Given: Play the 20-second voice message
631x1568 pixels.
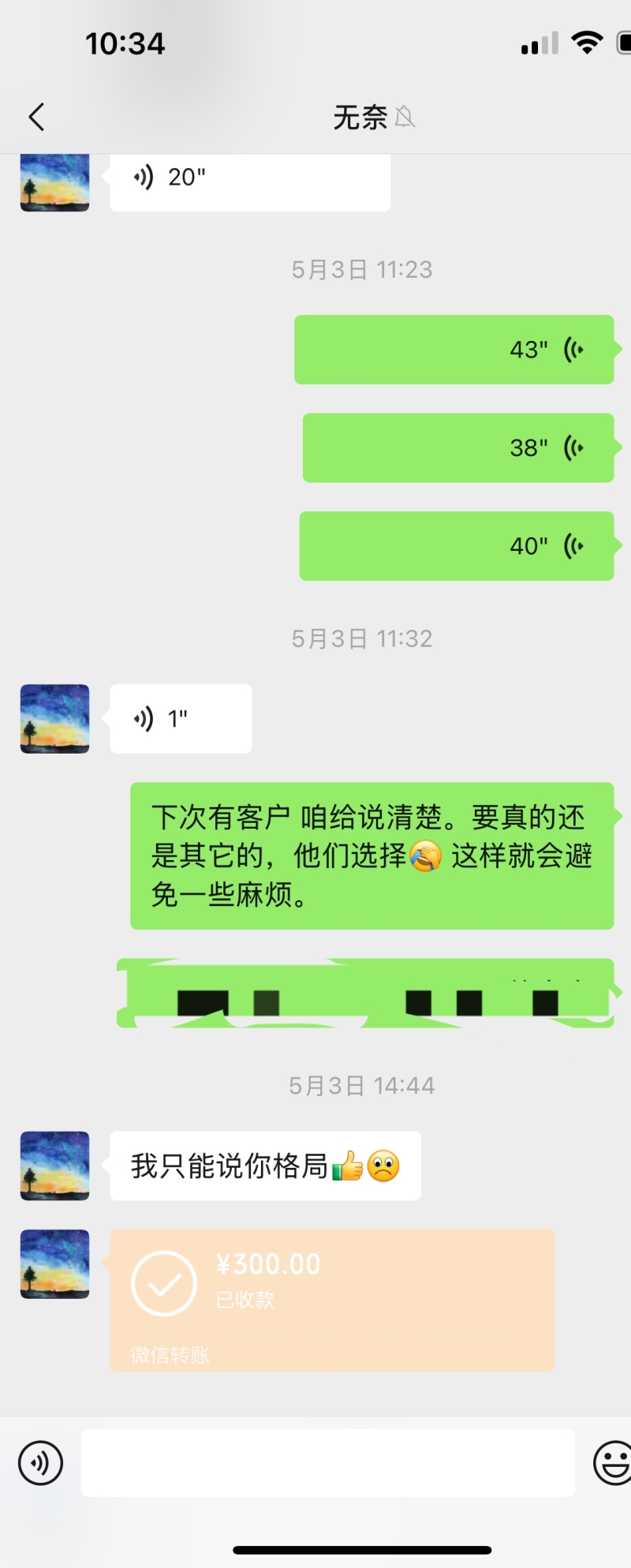Looking at the screenshot, I should 249,178.
